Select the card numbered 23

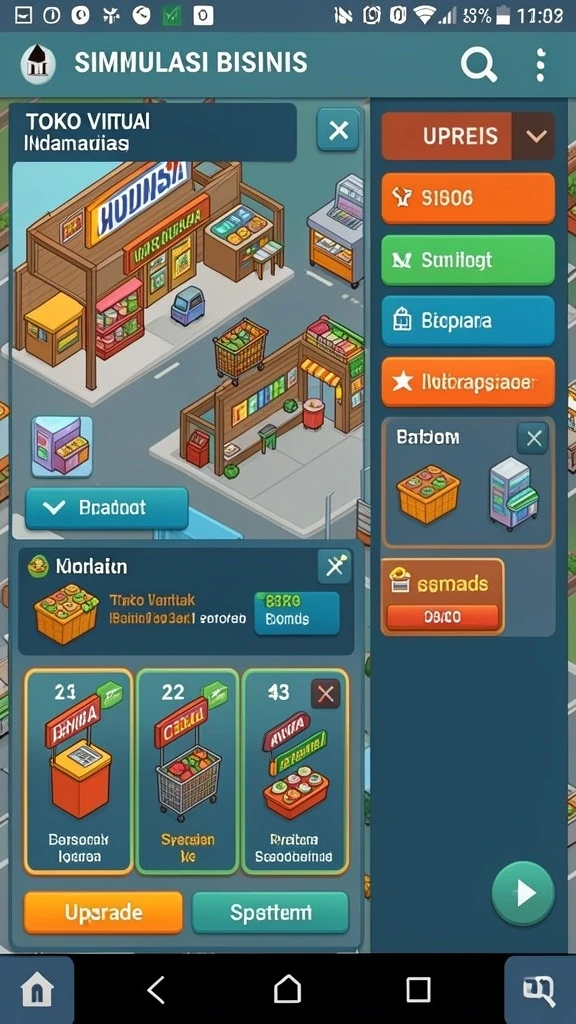coord(78,771)
